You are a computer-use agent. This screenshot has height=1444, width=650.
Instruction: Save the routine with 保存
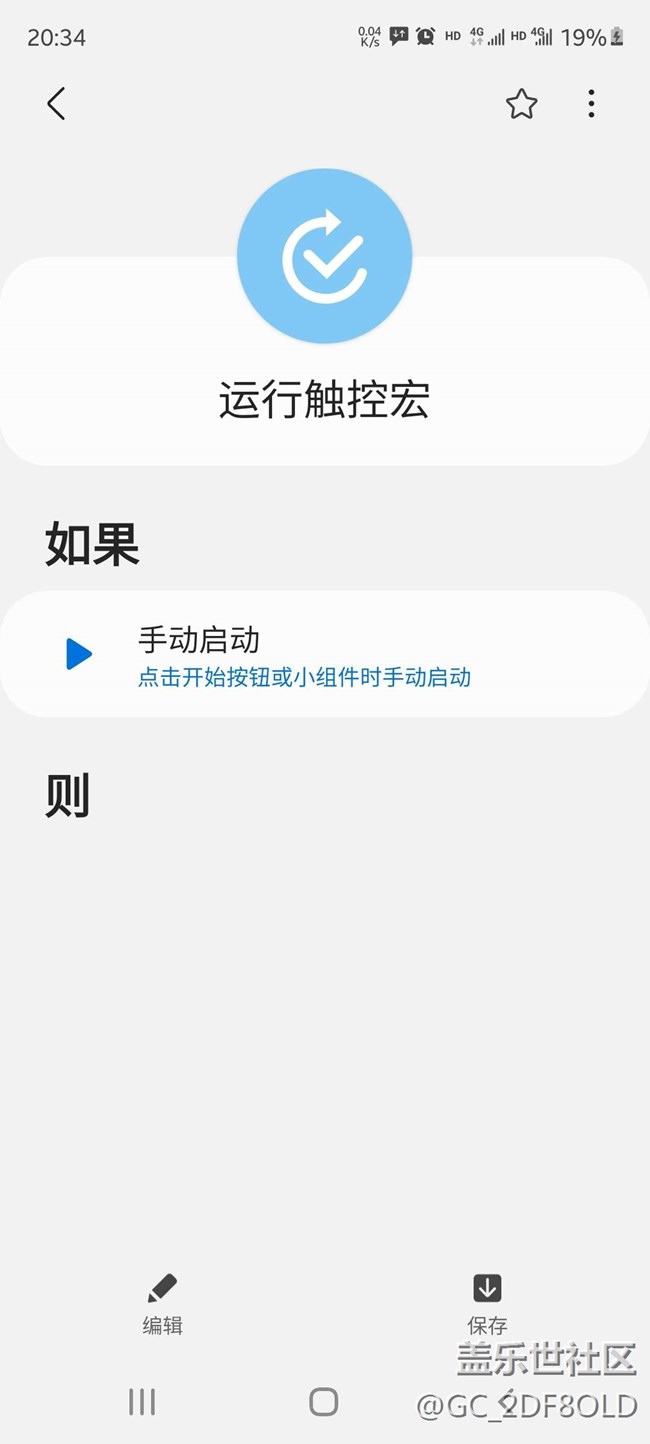(487, 1304)
